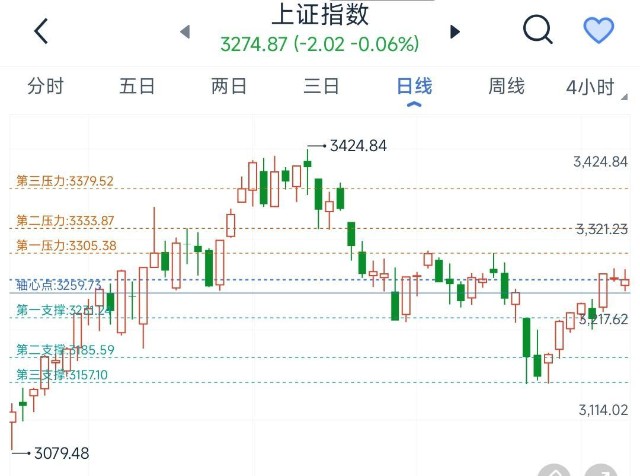Expand the 4小时 period dropdown
This screenshot has width=640, height=476.
click(x=596, y=87)
